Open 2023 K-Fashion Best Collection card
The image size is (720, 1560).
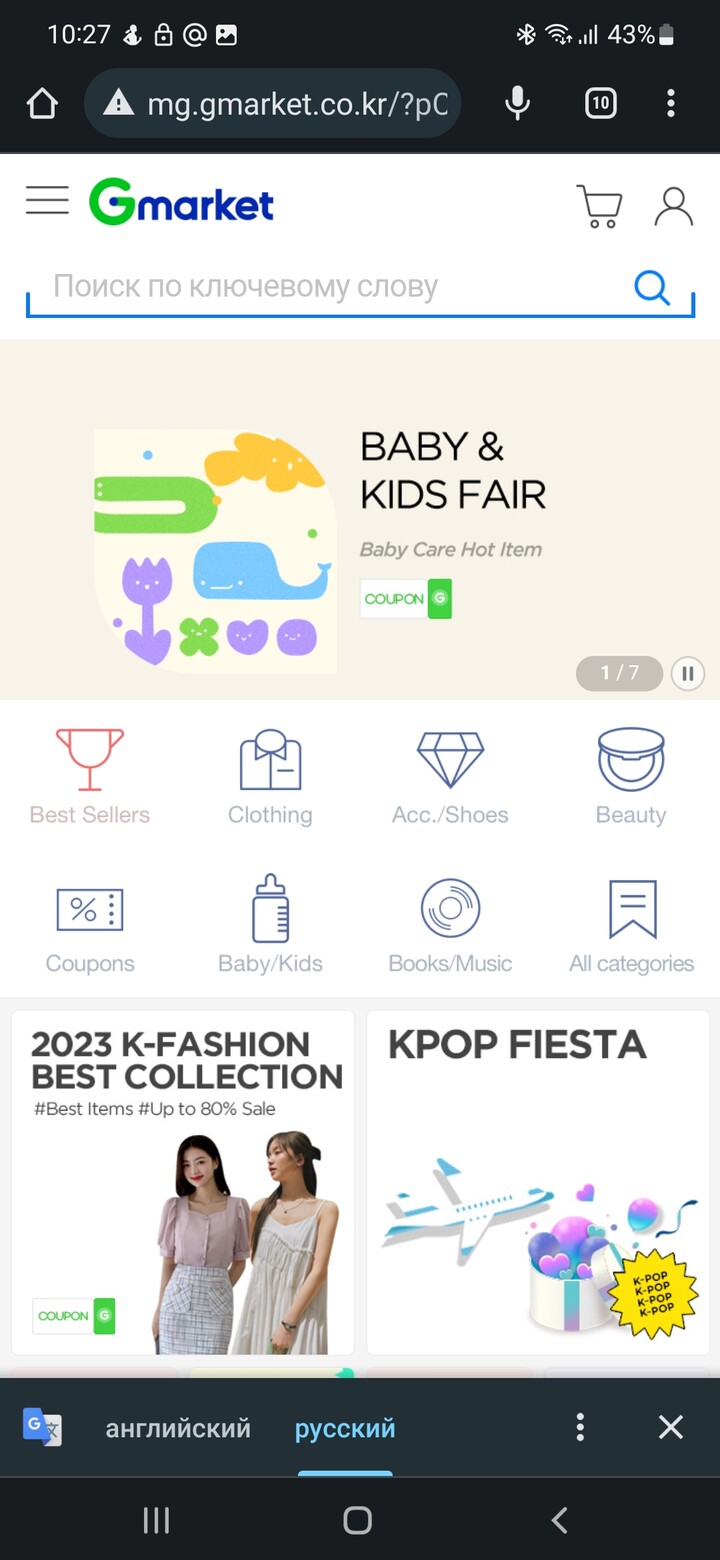183,1182
